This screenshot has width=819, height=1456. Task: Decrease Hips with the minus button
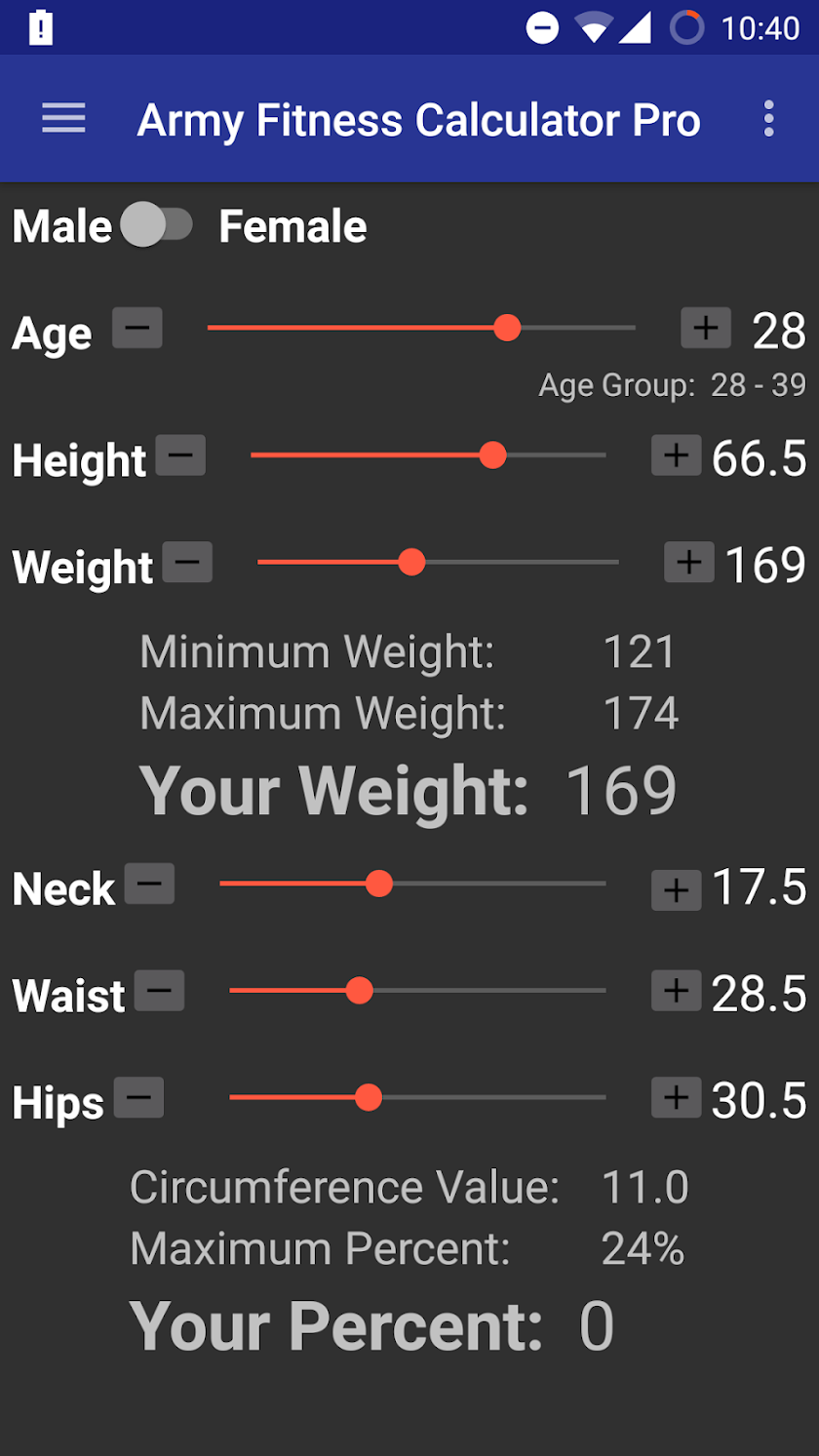(x=139, y=1098)
